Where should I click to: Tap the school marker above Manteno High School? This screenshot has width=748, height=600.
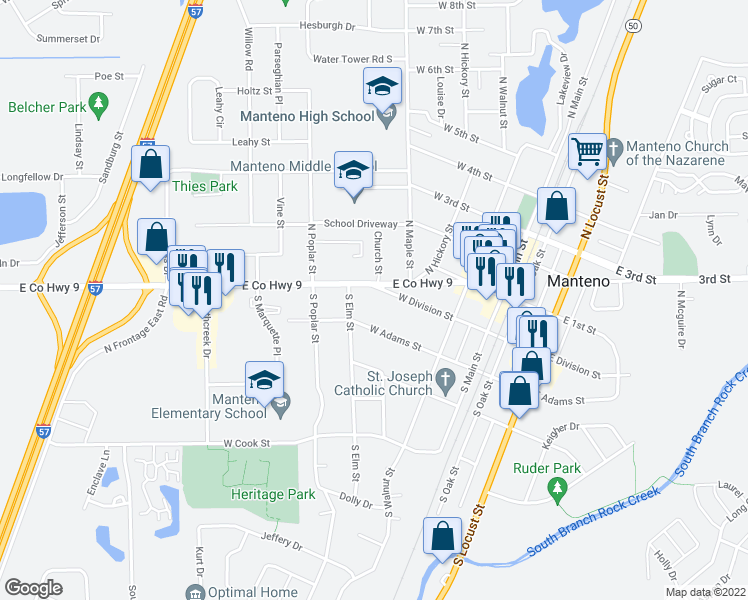click(x=382, y=86)
